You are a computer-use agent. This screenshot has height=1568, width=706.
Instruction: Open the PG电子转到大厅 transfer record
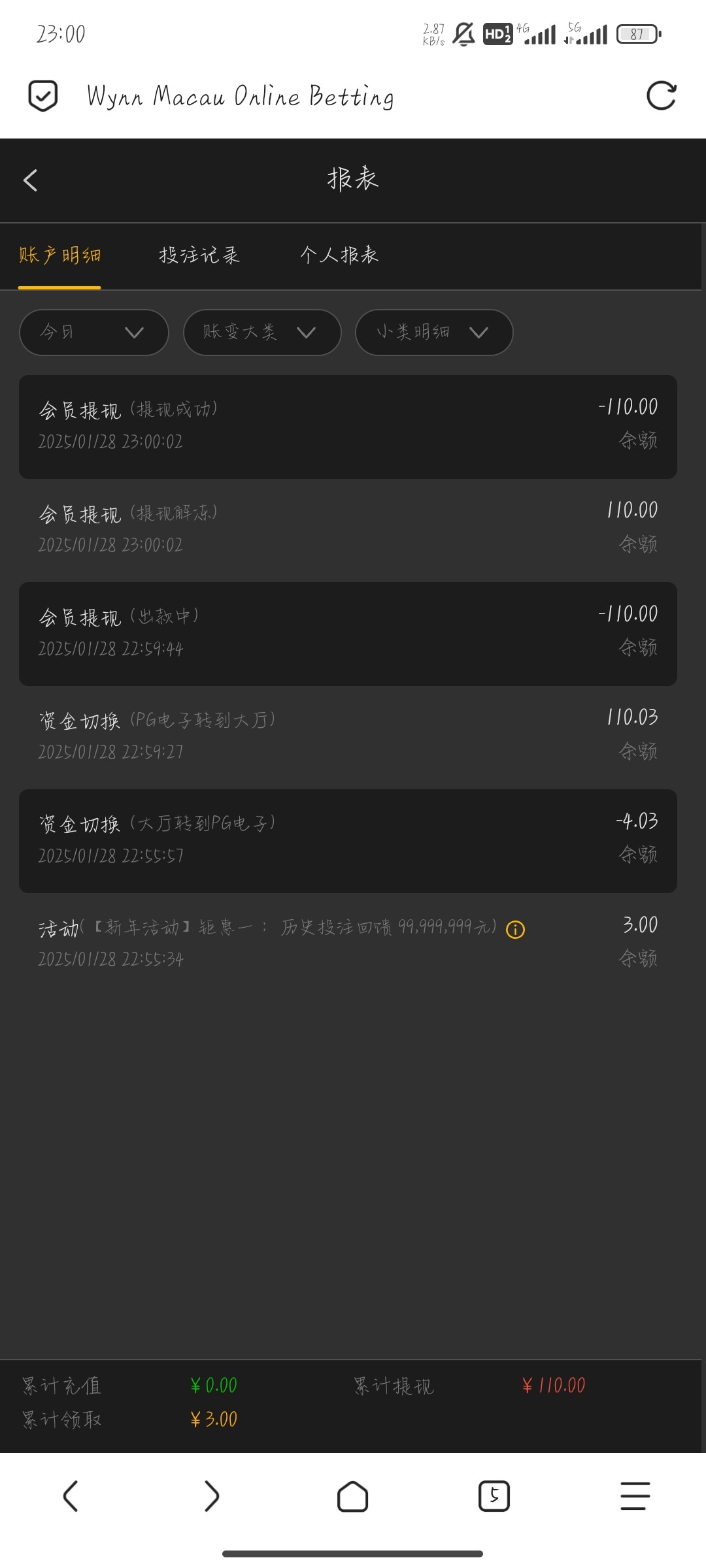[348, 736]
